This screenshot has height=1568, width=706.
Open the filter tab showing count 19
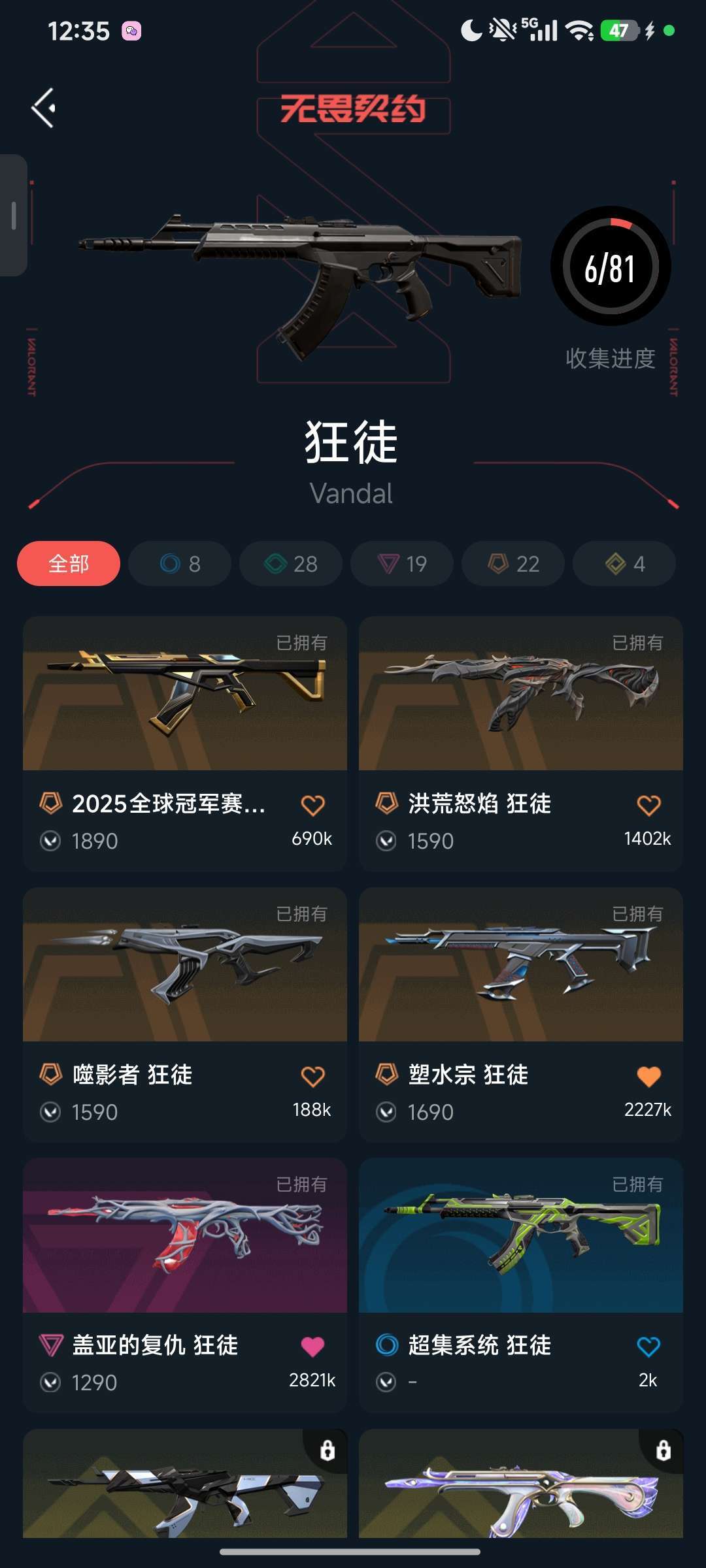click(x=401, y=563)
